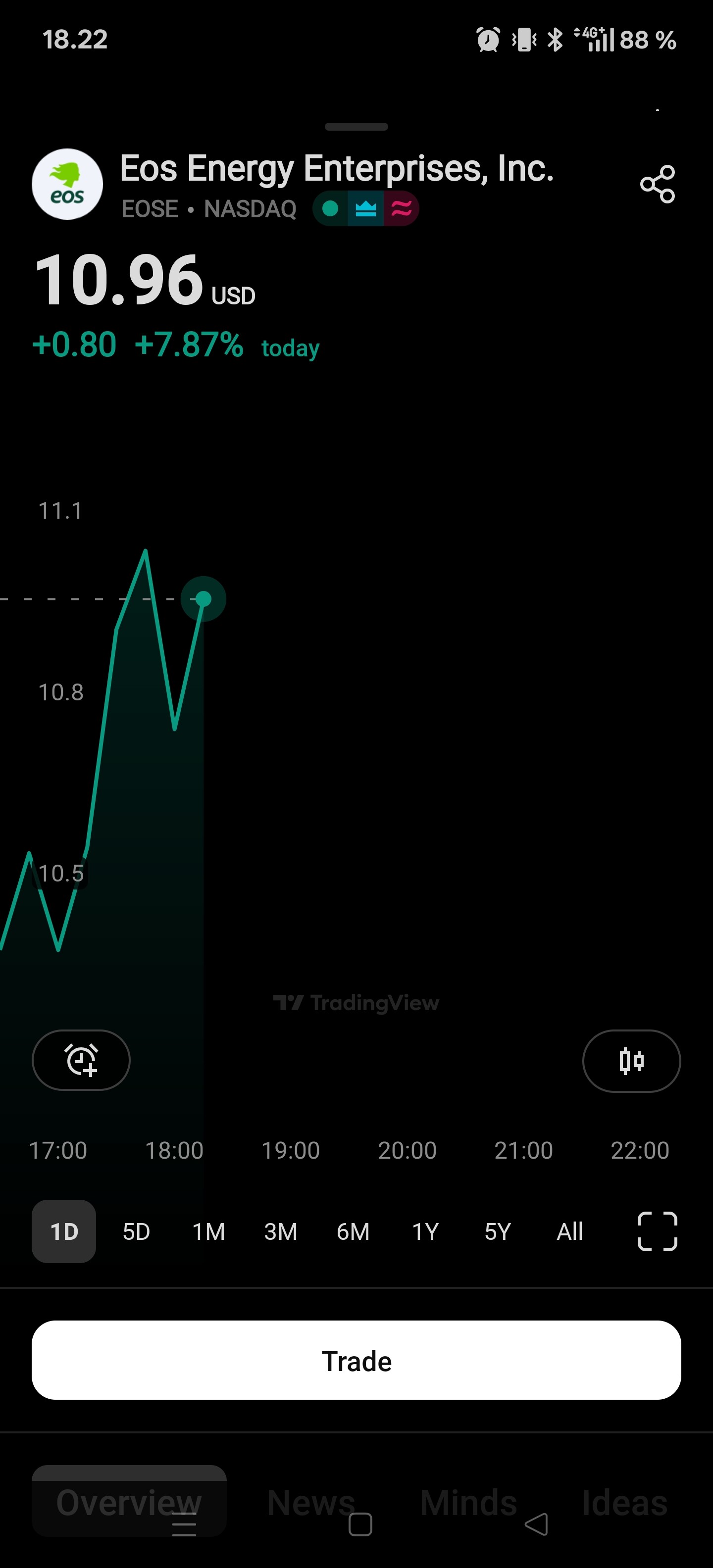Viewport: 713px width, 1568px height.
Task: Show the 6M chart range
Action: [353, 1231]
